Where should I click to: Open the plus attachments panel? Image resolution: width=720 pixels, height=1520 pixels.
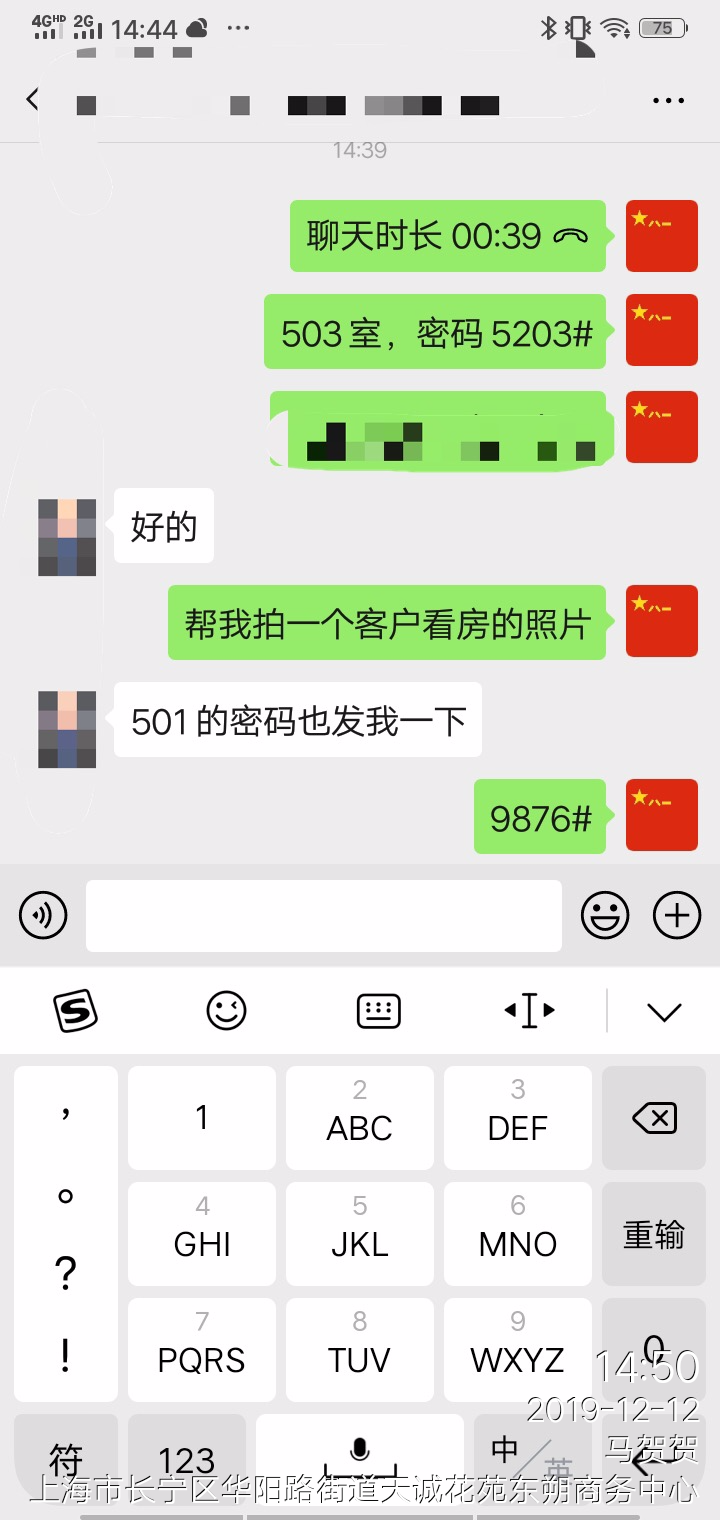point(677,915)
